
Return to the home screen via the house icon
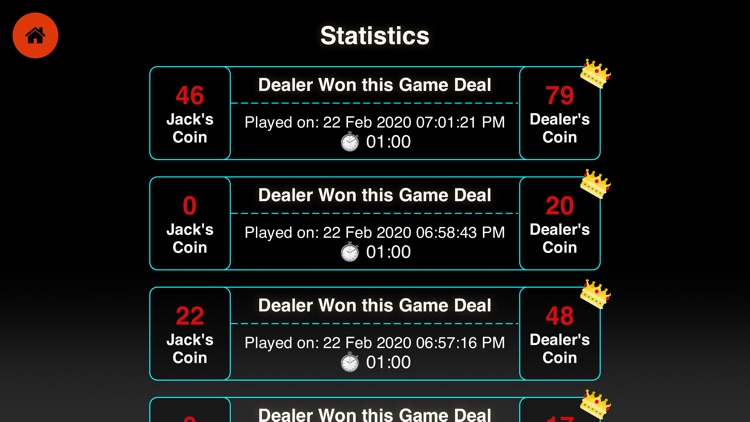[35, 36]
